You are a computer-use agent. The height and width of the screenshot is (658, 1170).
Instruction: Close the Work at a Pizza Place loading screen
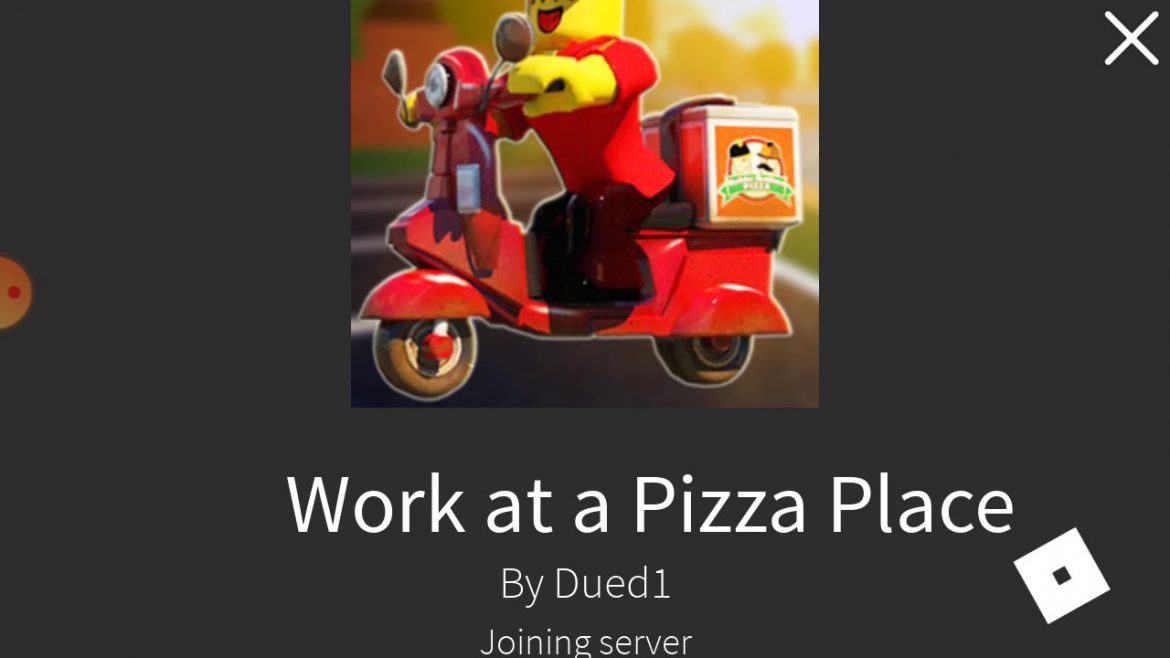1130,39
